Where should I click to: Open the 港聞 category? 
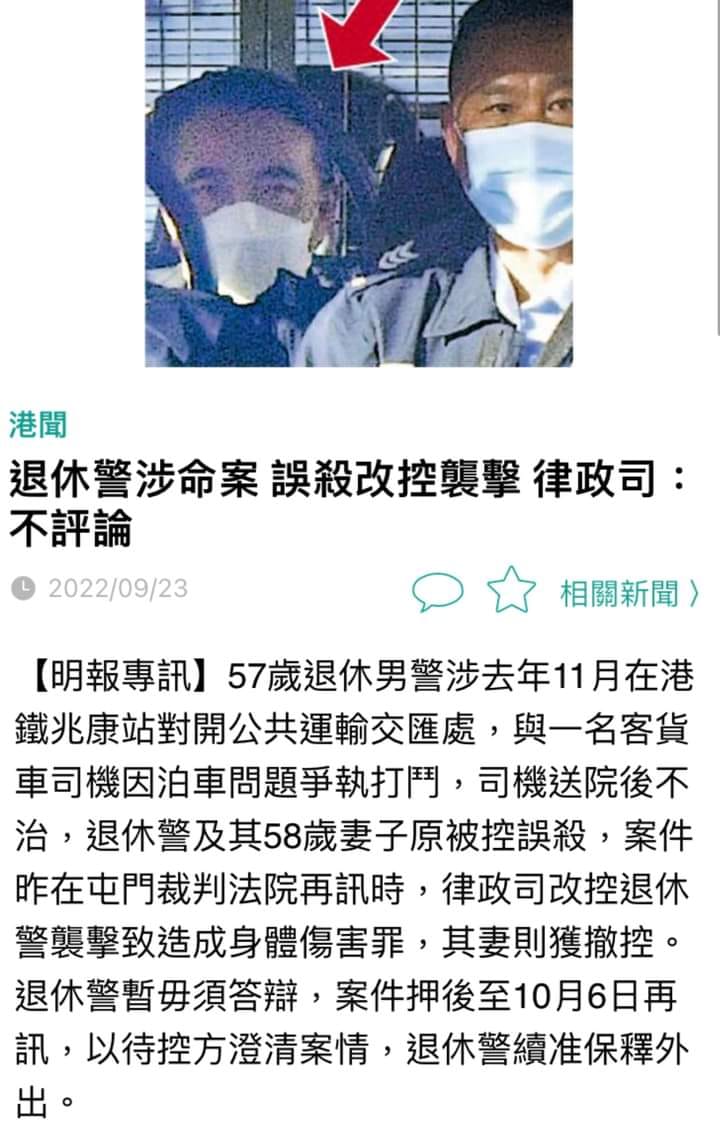click(38, 424)
